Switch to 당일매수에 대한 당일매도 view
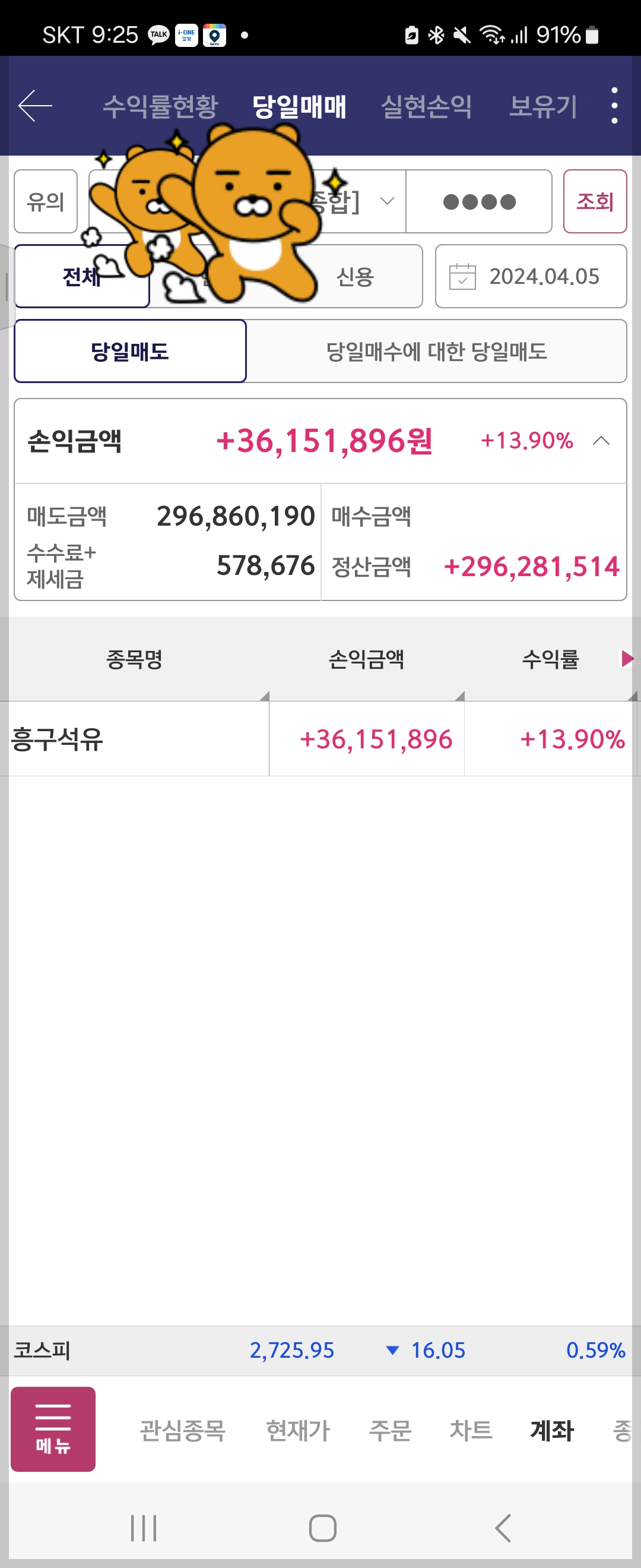This screenshot has width=641, height=1568. (438, 351)
